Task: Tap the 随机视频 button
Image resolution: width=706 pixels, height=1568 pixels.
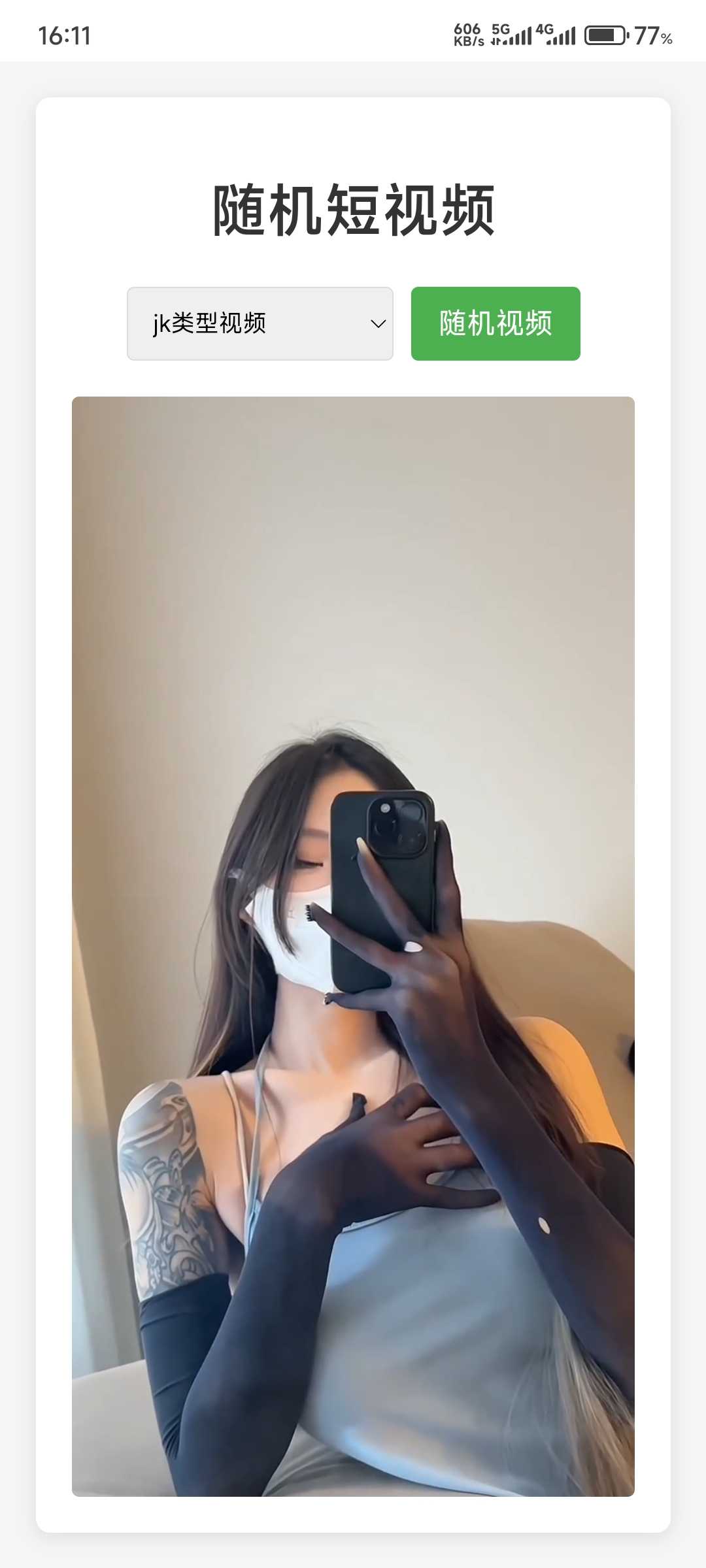Action: 496,323
